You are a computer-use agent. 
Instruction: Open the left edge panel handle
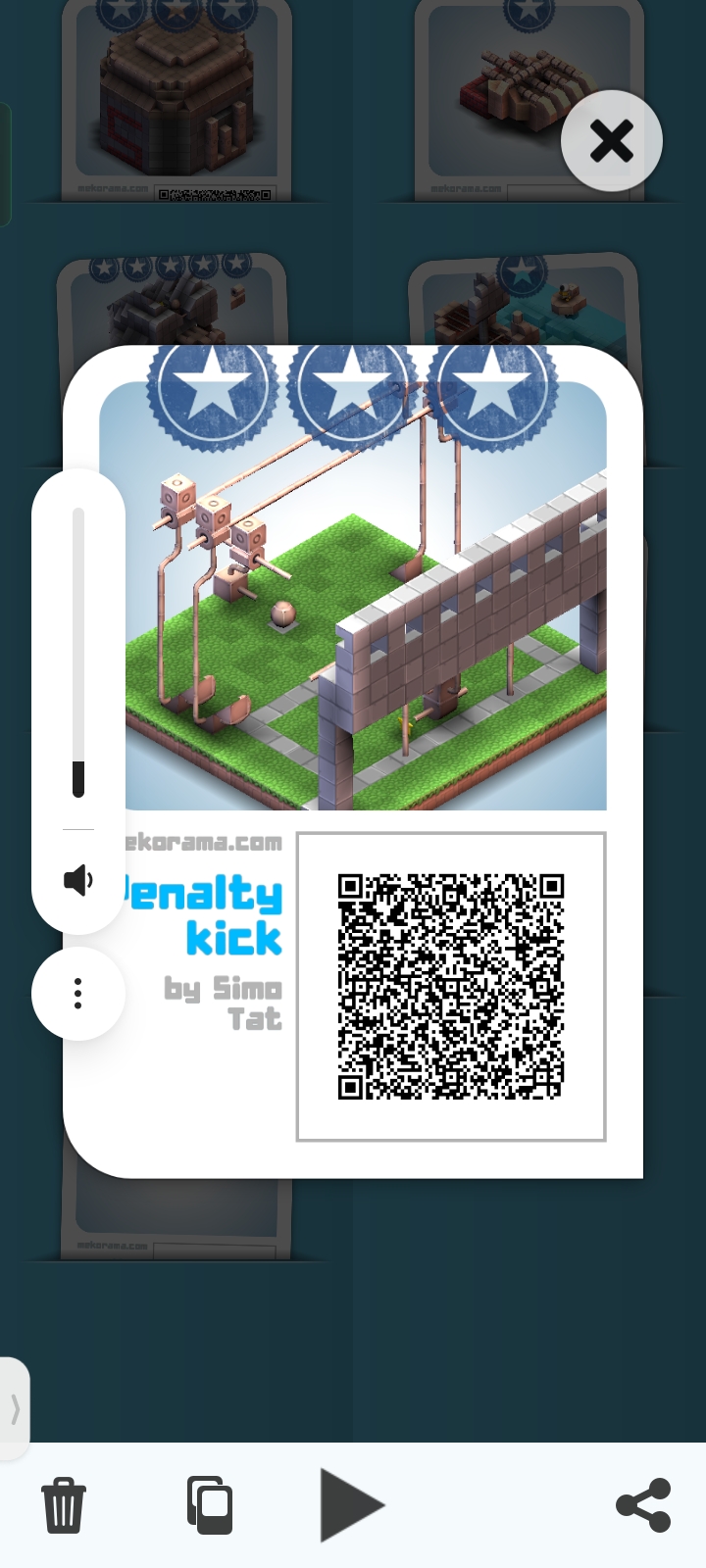pyautogui.click(x=14, y=1409)
